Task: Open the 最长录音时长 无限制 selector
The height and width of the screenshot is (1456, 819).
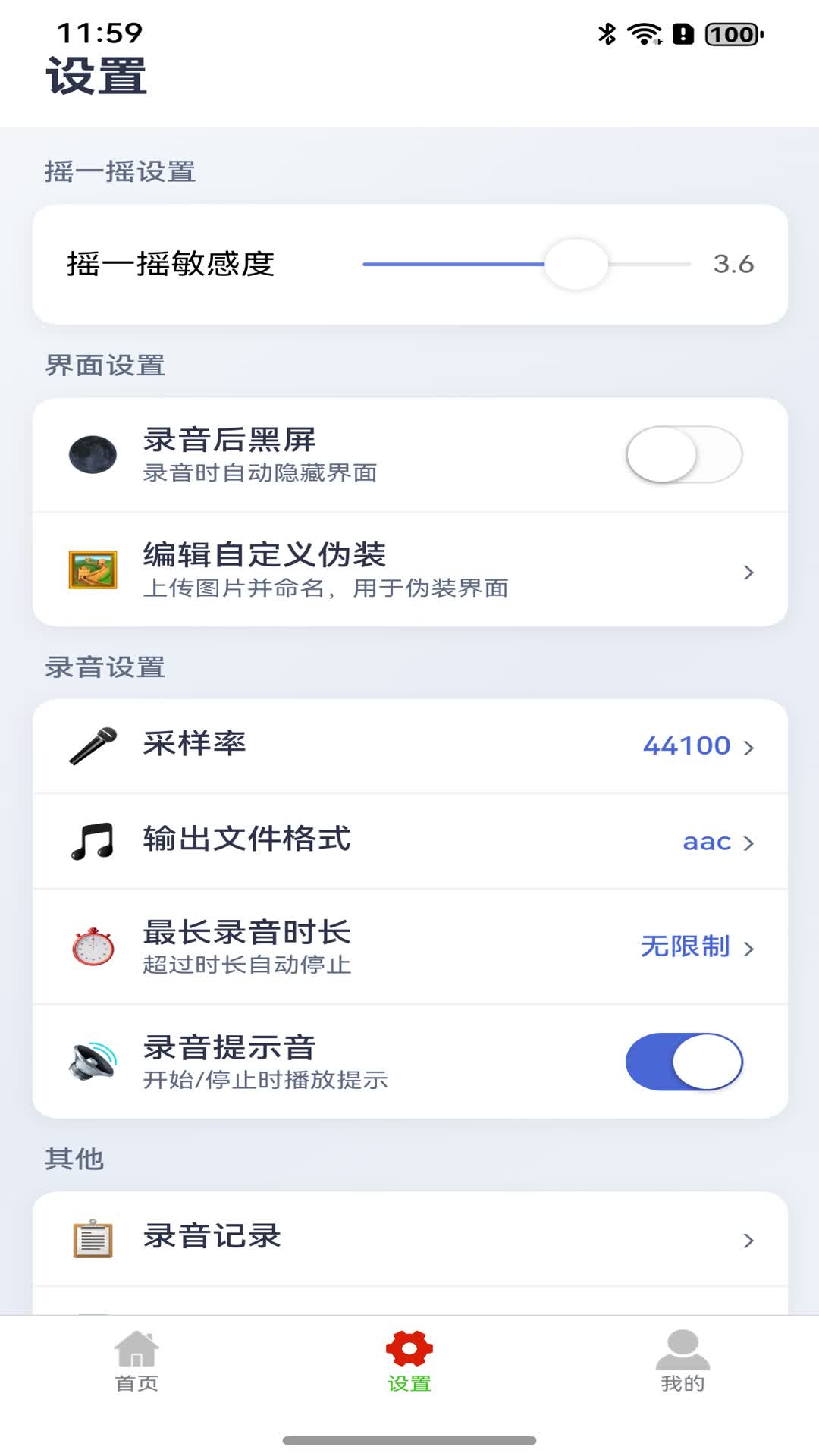Action: pos(749,946)
